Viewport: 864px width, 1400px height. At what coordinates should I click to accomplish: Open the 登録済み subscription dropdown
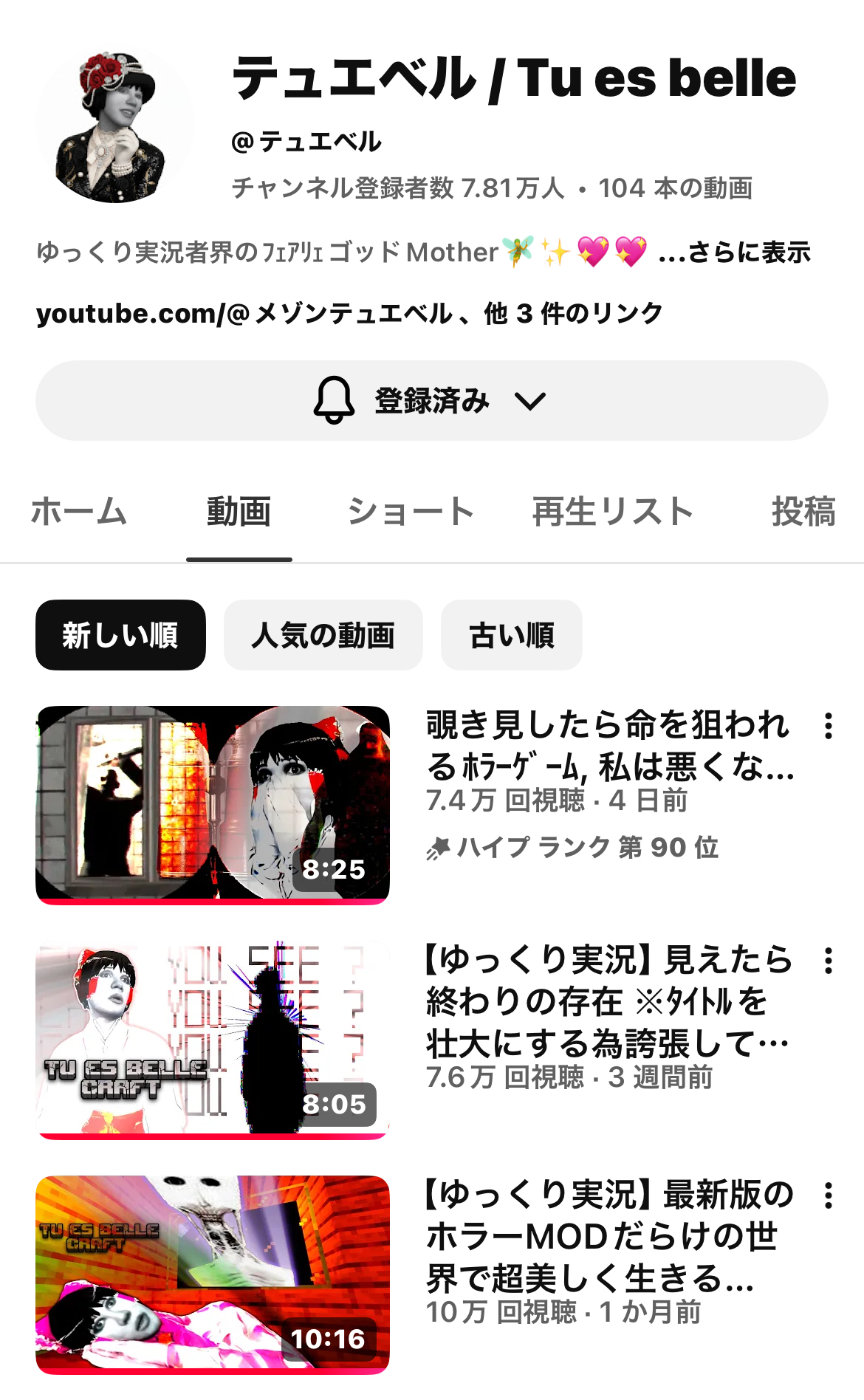point(431,401)
